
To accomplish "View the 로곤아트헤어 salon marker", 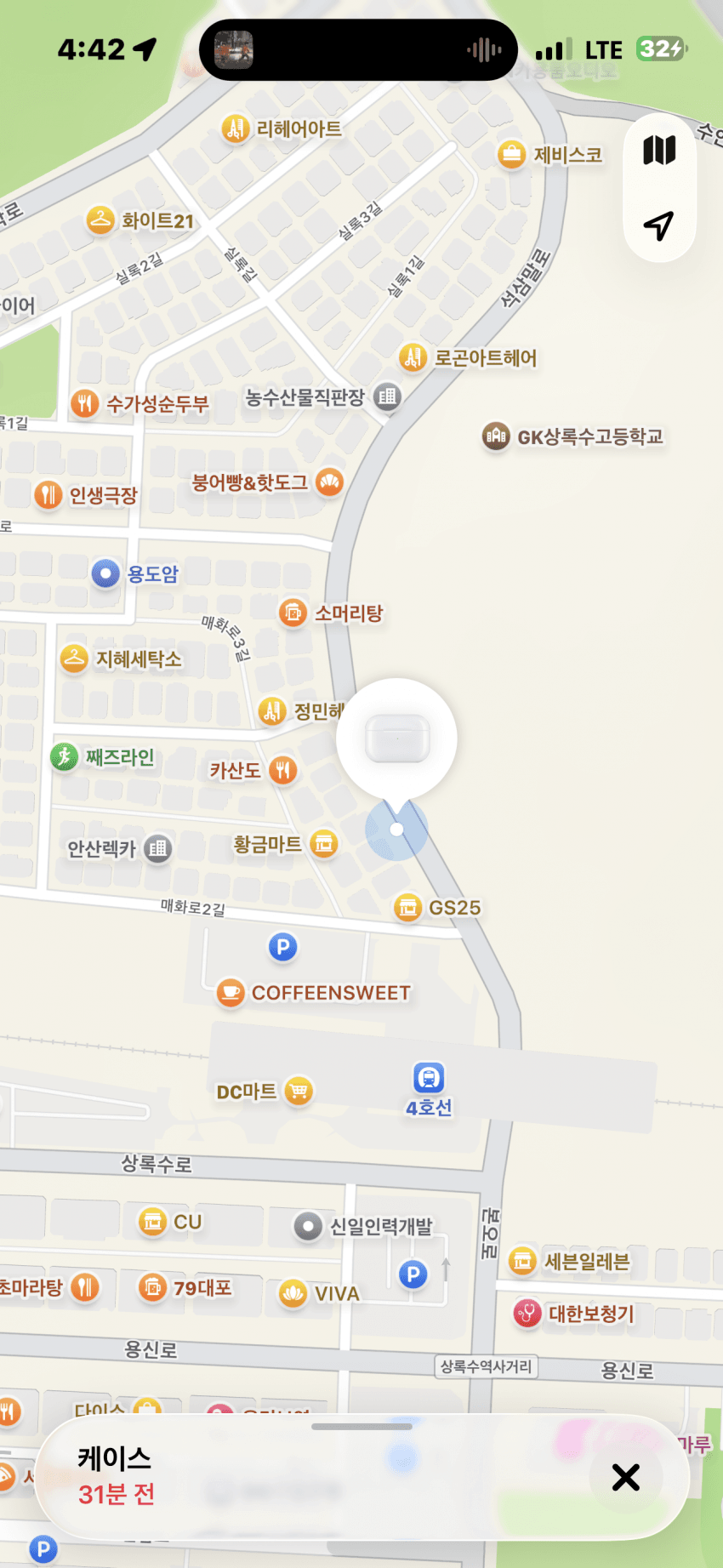I will [x=413, y=357].
